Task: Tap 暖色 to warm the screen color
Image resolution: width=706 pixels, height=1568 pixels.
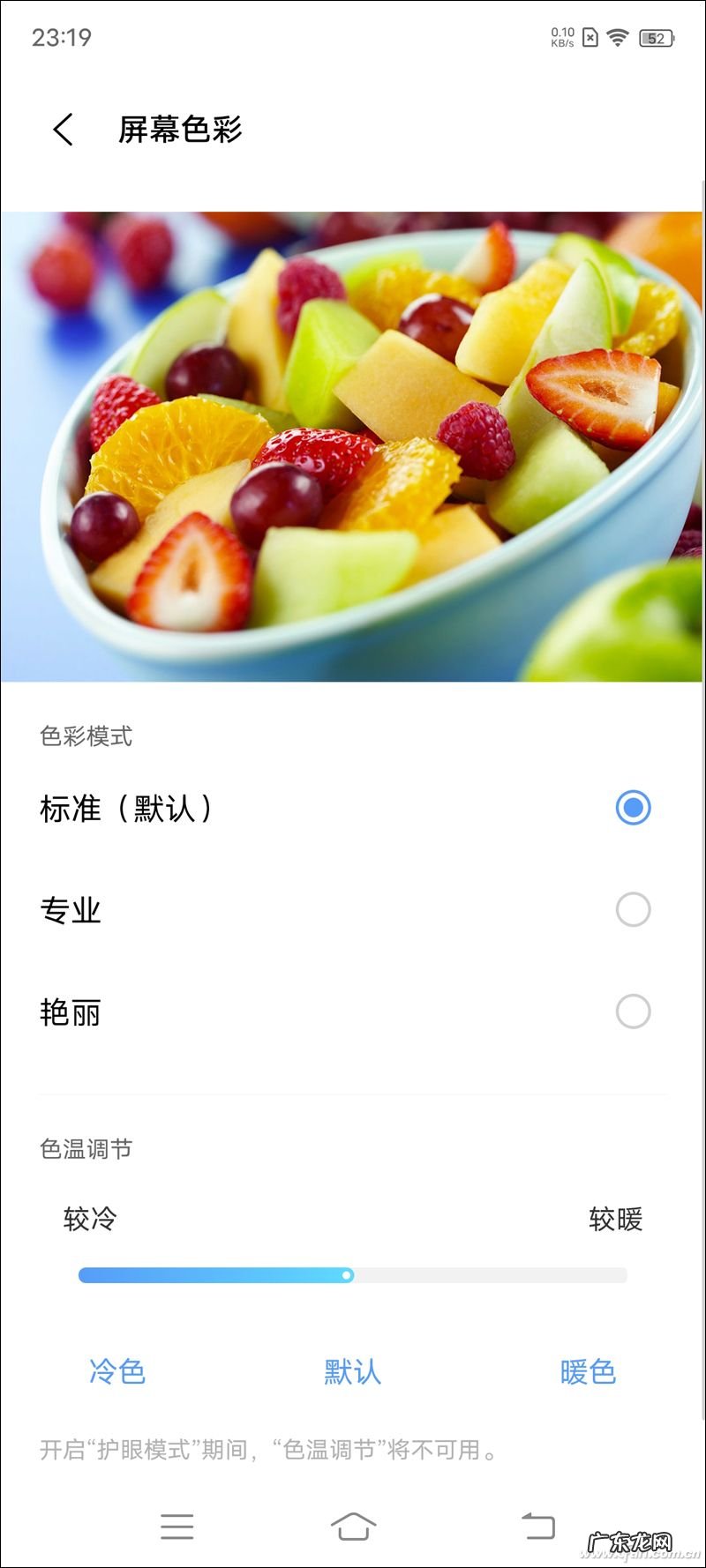Action: [588, 1372]
